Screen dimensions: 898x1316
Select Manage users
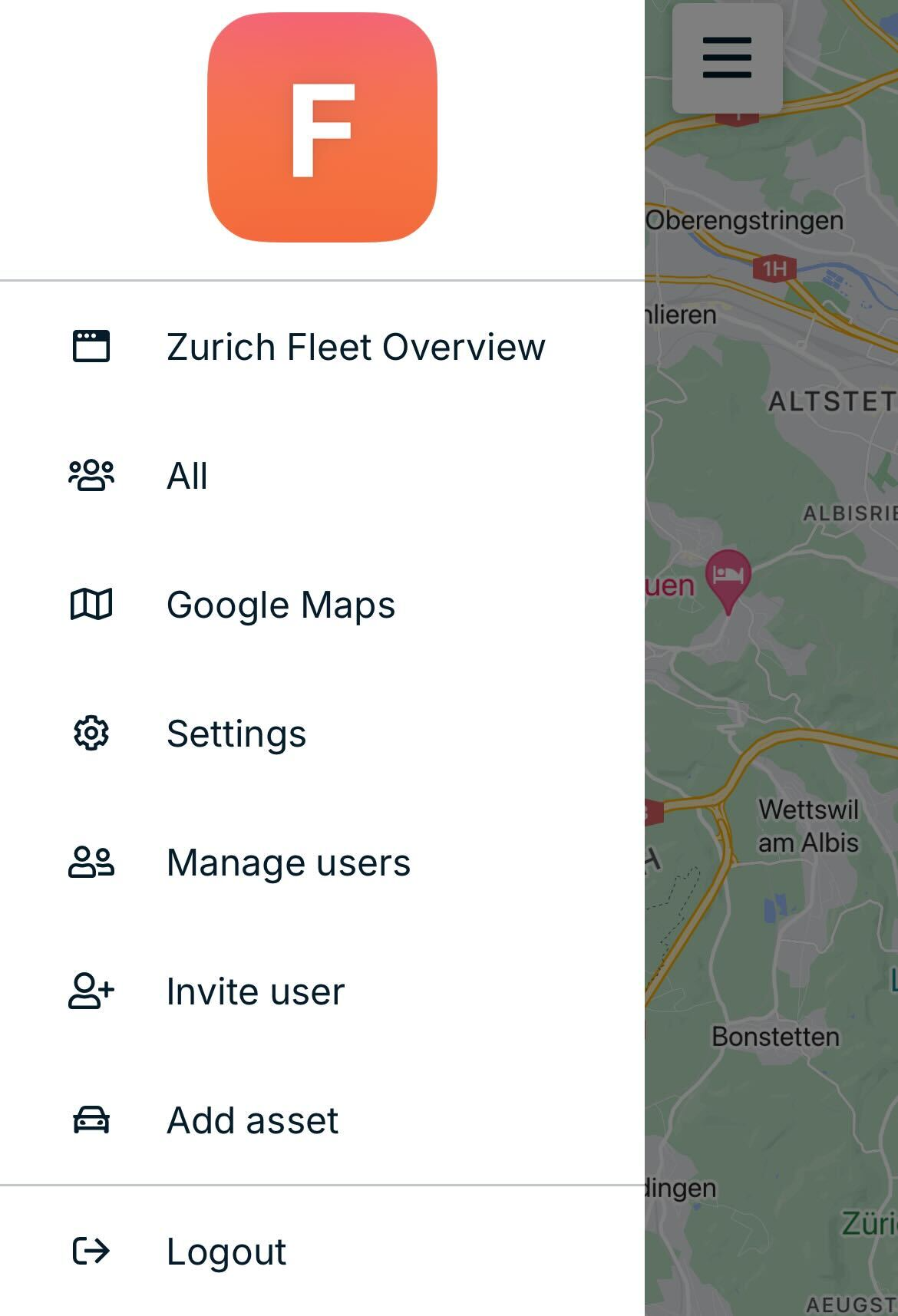coord(288,862)
